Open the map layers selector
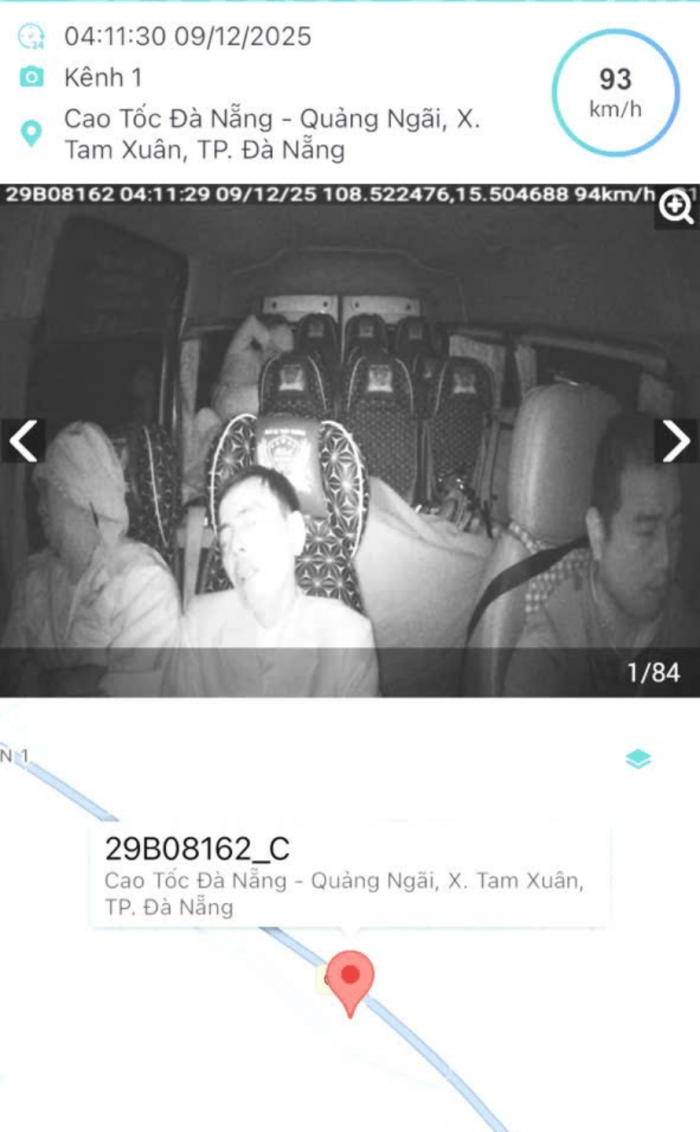Viewport: 700px width, 1132px height. (x=638, y=760)
